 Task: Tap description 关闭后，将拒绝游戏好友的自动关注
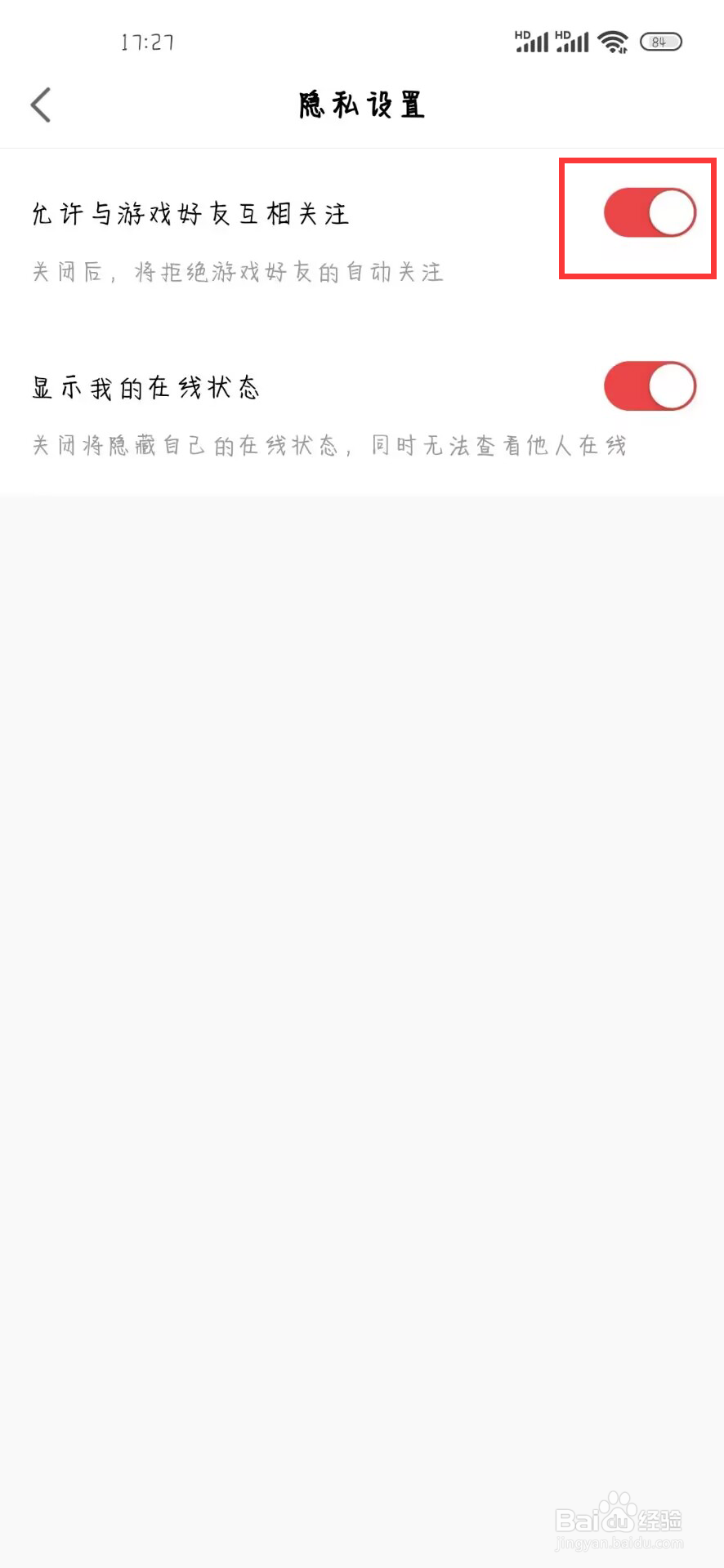point(237,272)
